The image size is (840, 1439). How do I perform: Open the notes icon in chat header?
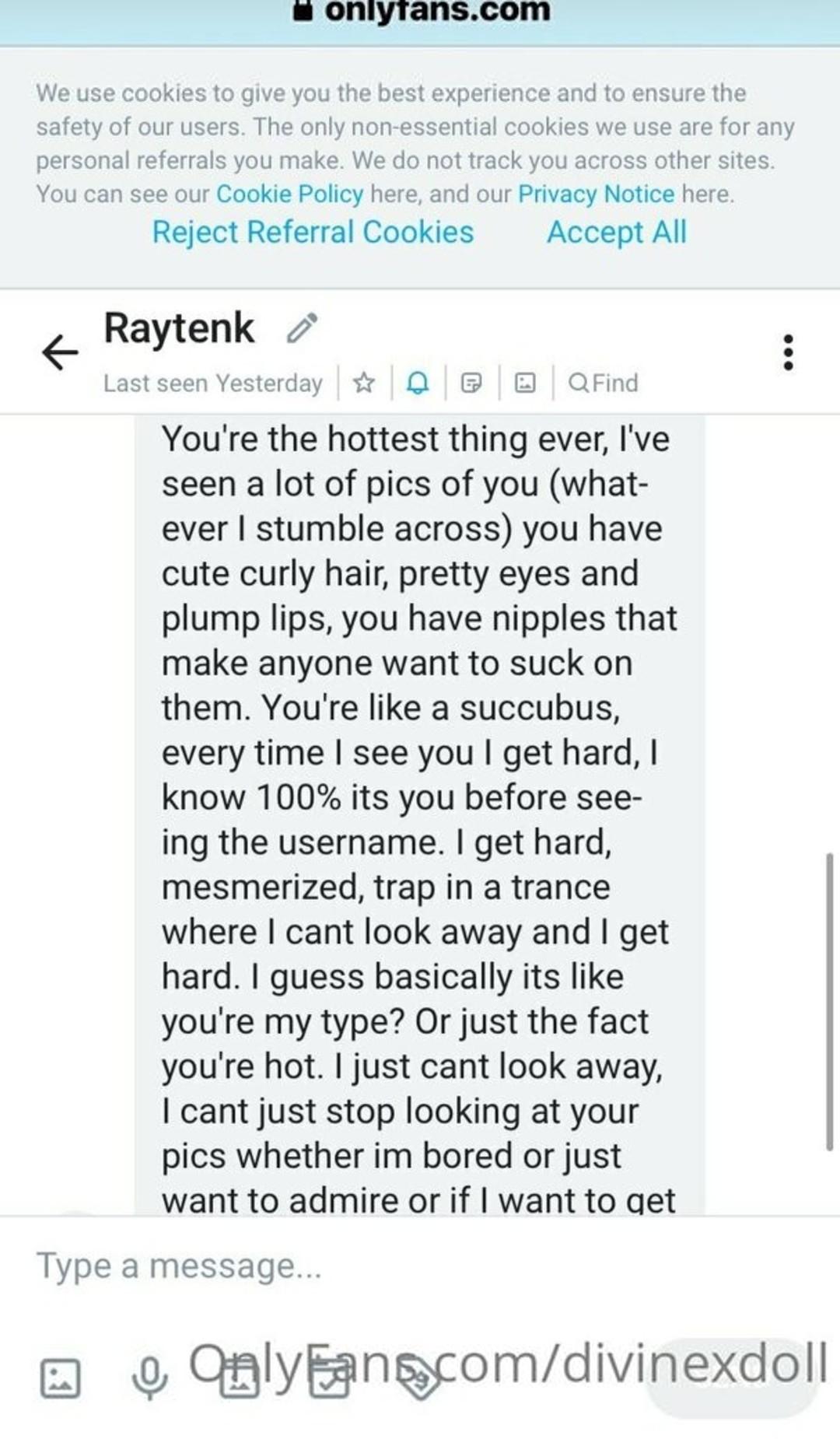click(x=471, y=383)
